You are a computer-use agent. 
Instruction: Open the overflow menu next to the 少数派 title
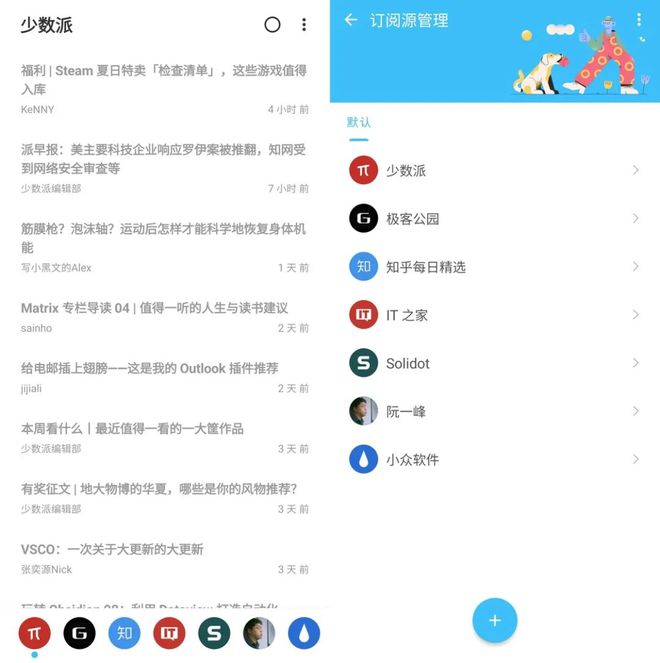tap(304, 25)
